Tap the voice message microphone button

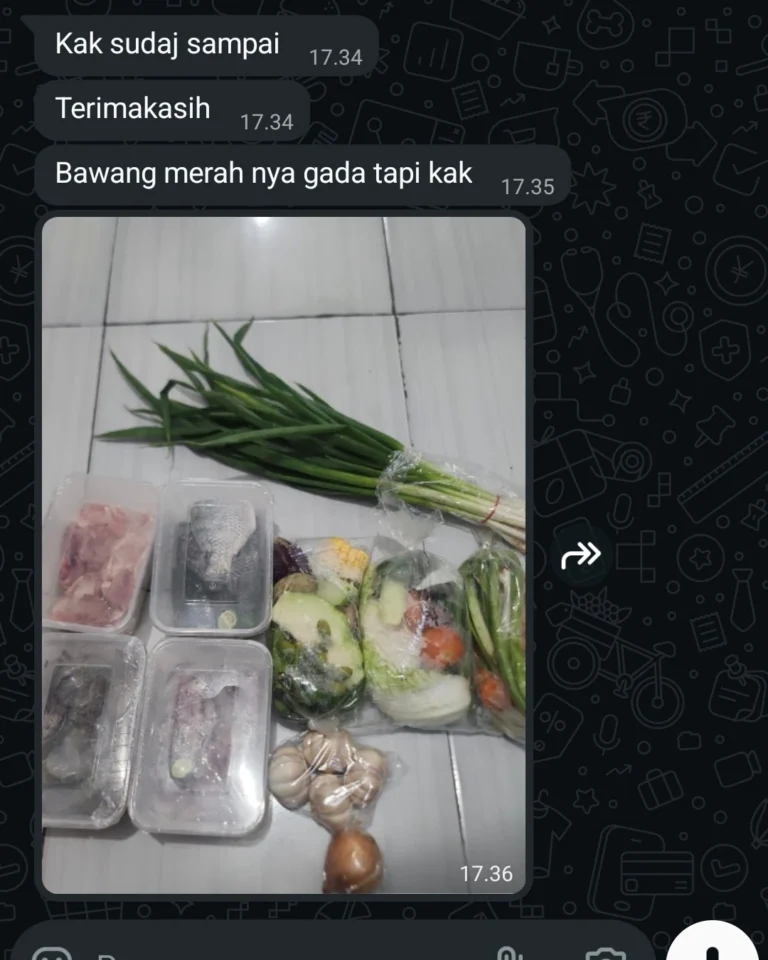point(711,946)
